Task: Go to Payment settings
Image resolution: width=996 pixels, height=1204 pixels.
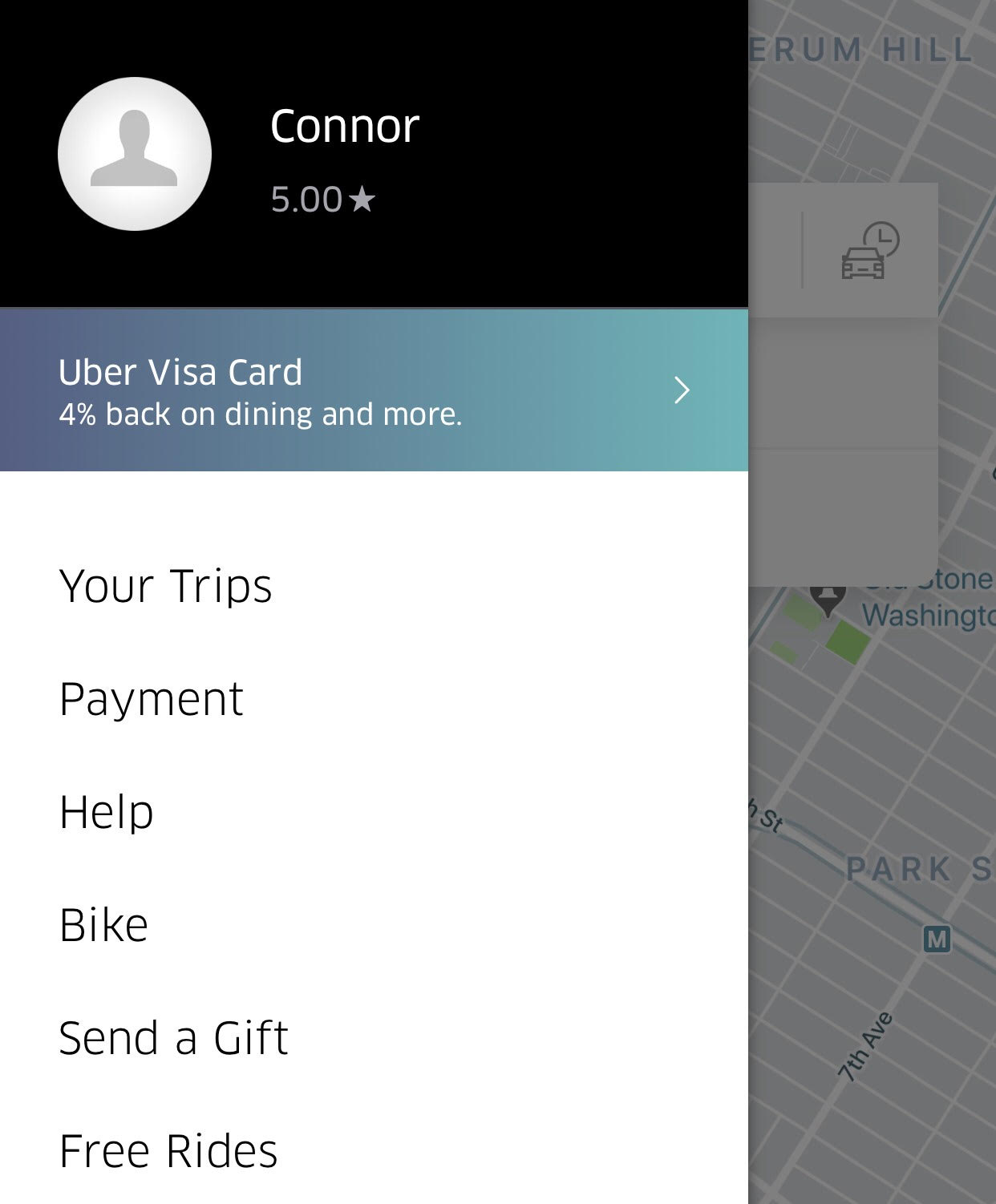Action: tap(152, 699)
